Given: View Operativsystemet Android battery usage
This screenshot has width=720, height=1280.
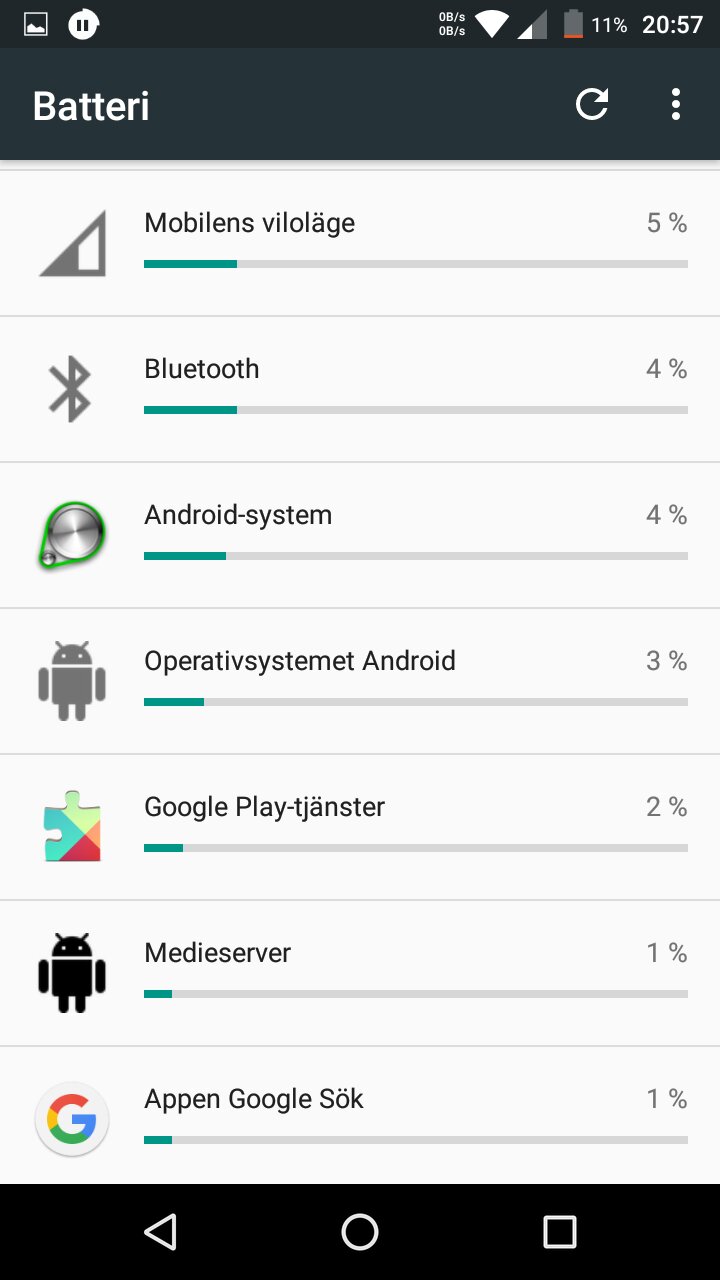Looking at the screenshot, I should 360,681.
